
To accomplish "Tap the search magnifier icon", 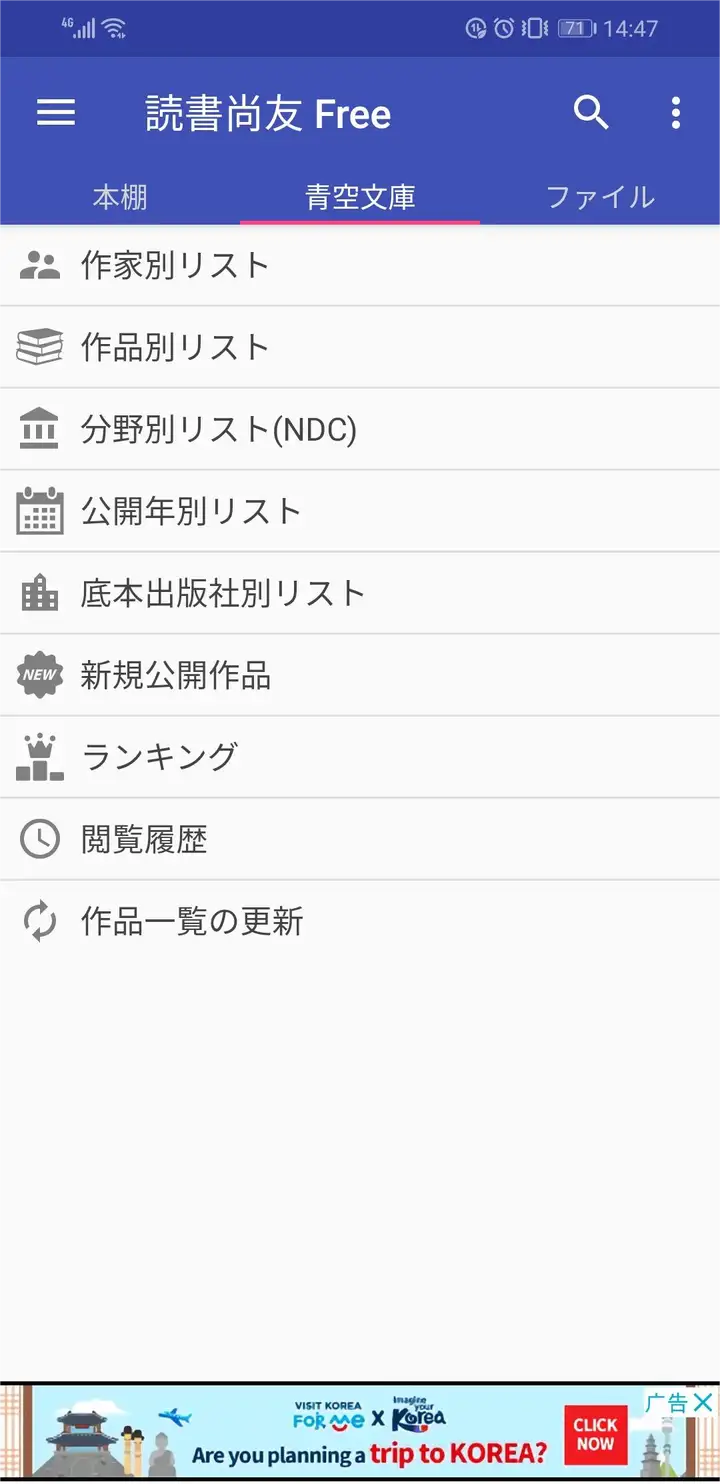I will coord(591,113).
